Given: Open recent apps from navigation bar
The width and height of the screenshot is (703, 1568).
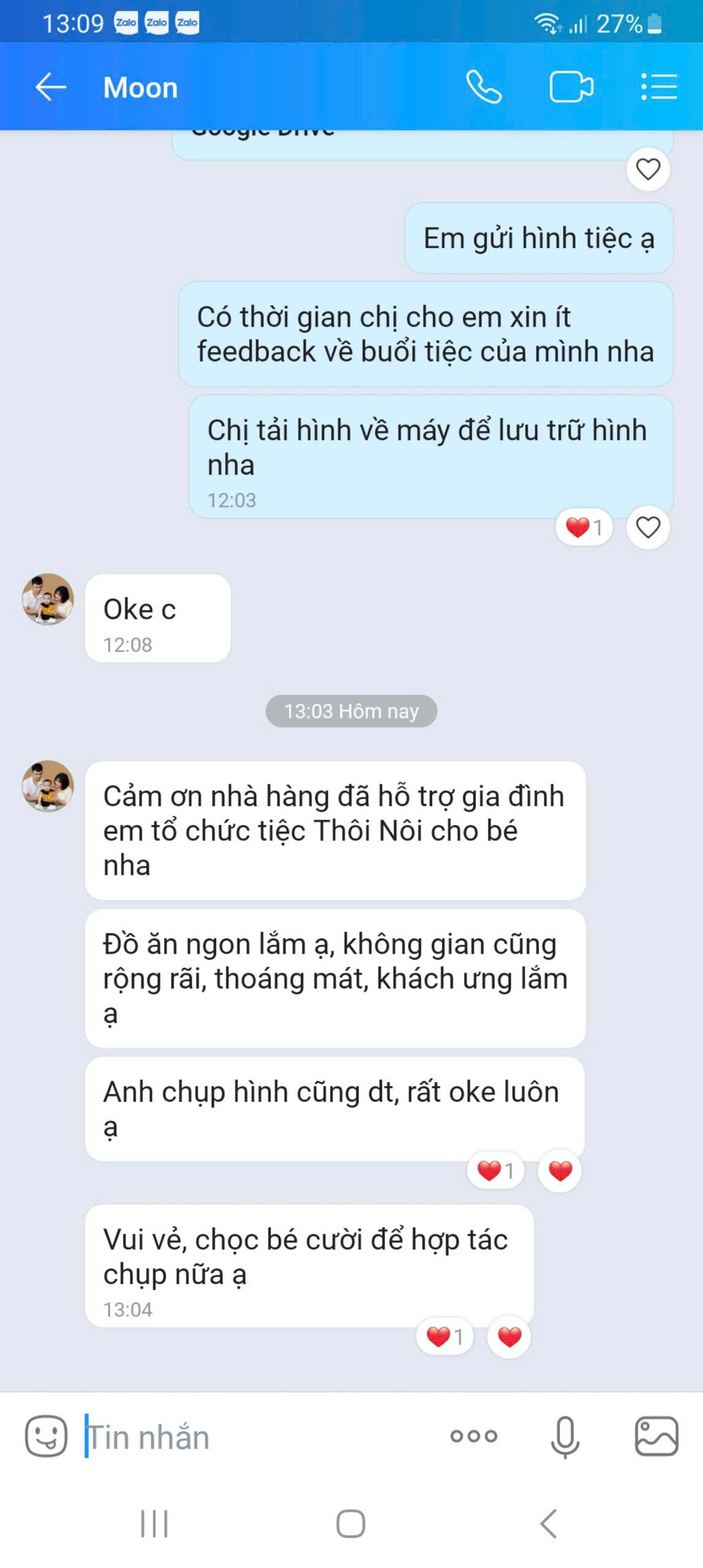Looking at the screenshot, I should 154,1523.
